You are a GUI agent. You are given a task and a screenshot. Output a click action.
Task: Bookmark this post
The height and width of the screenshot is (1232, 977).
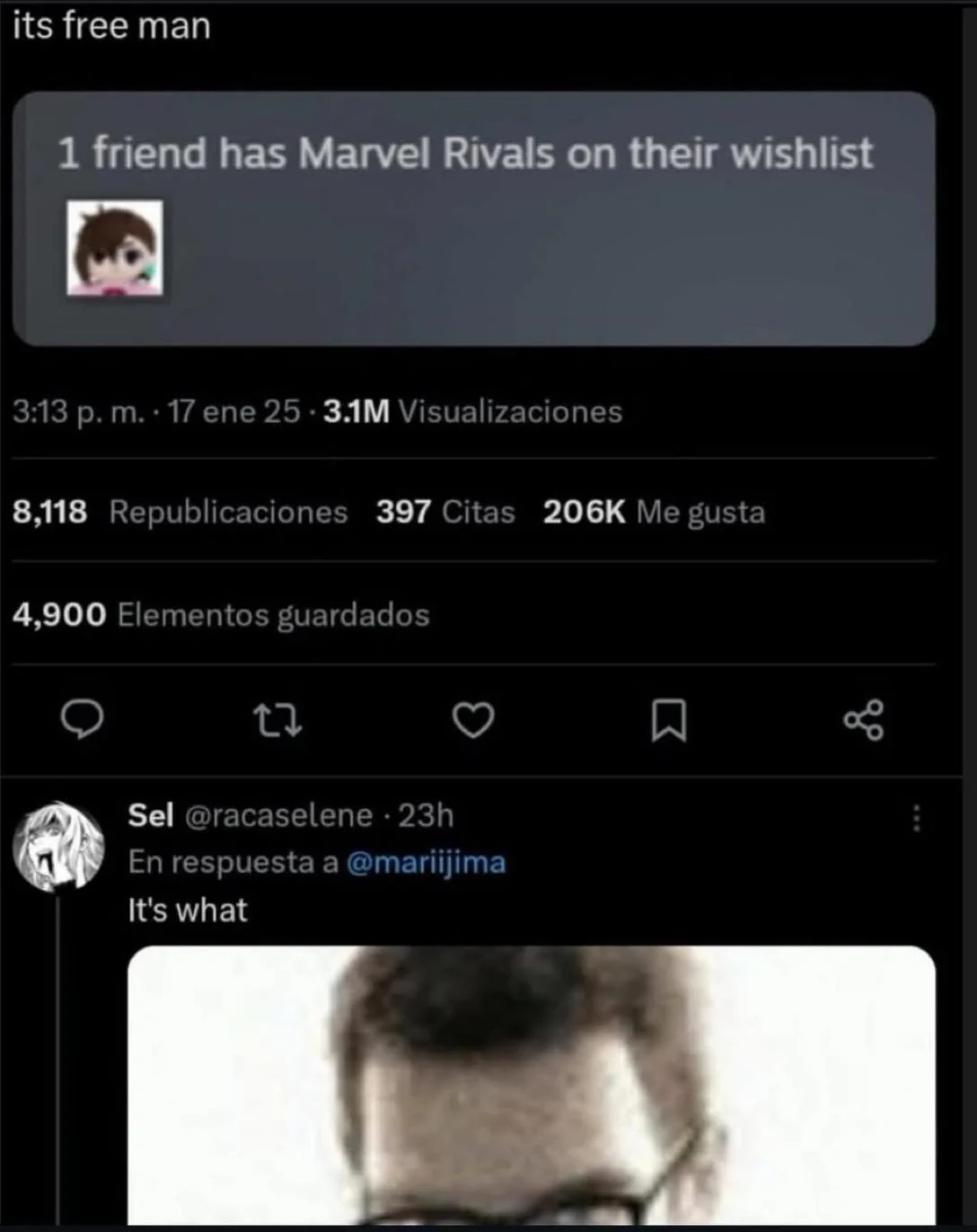click(x=668, y=720)
